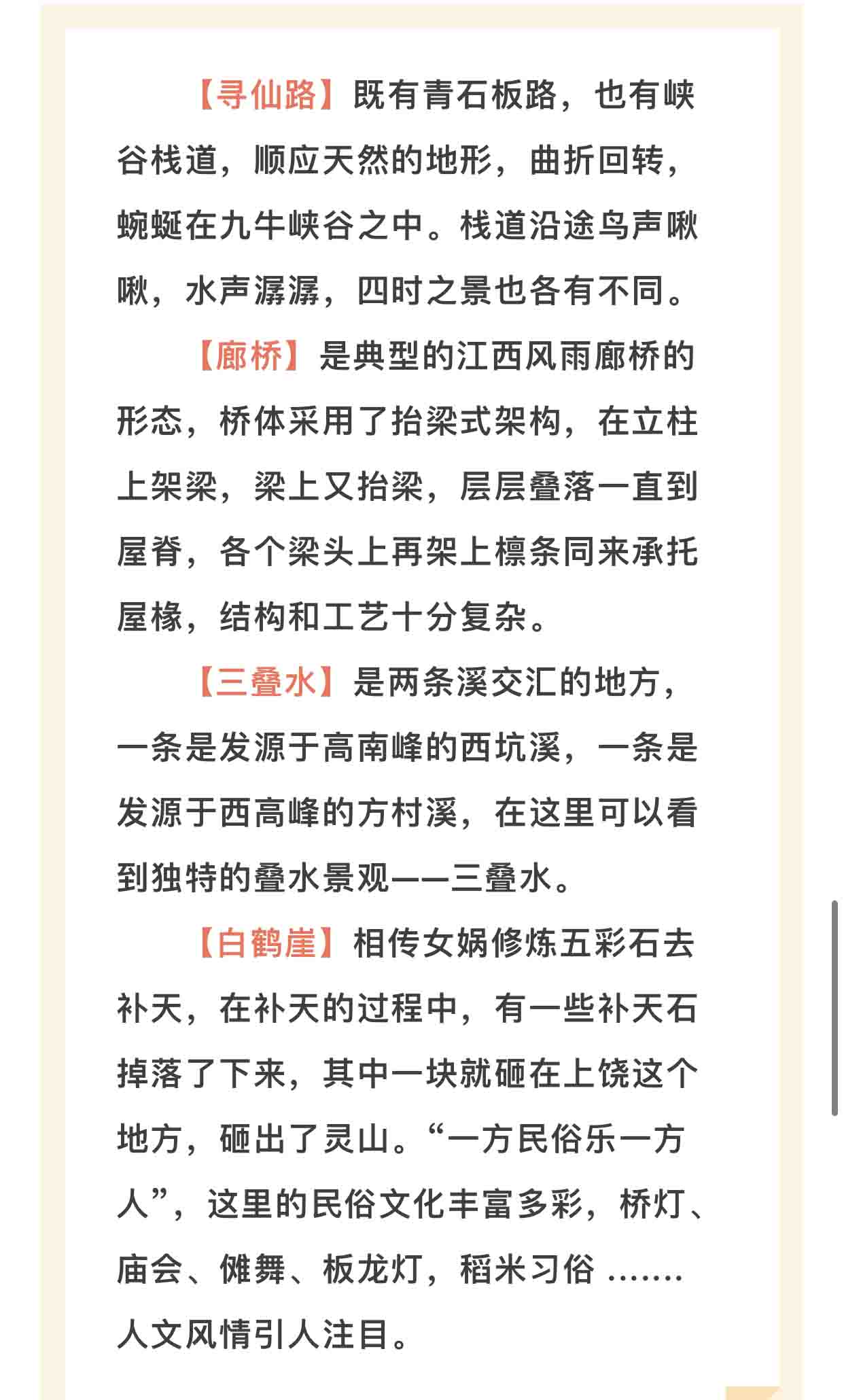Tap the vertical scrollbar thumb on right edge

point(835,1008)
